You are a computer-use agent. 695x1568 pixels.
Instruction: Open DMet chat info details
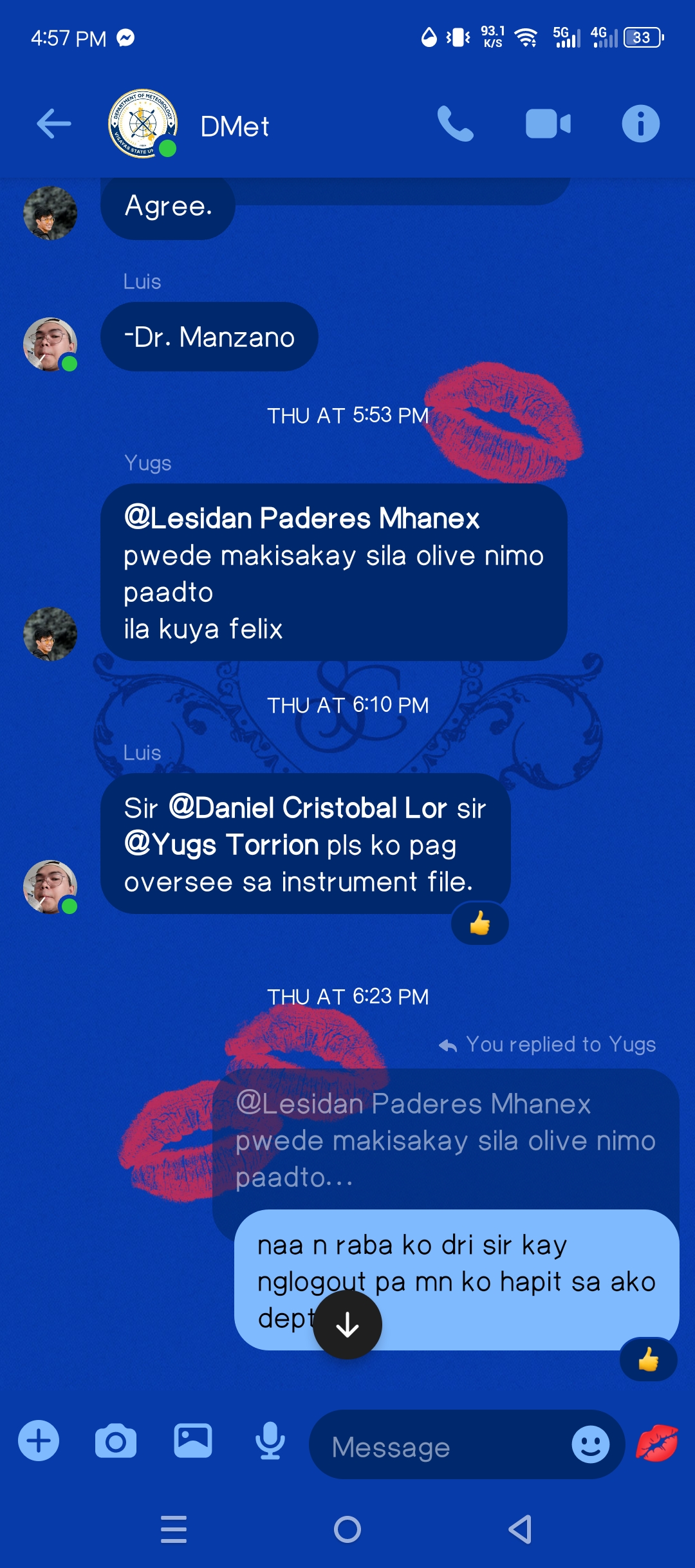pos(640,124)
